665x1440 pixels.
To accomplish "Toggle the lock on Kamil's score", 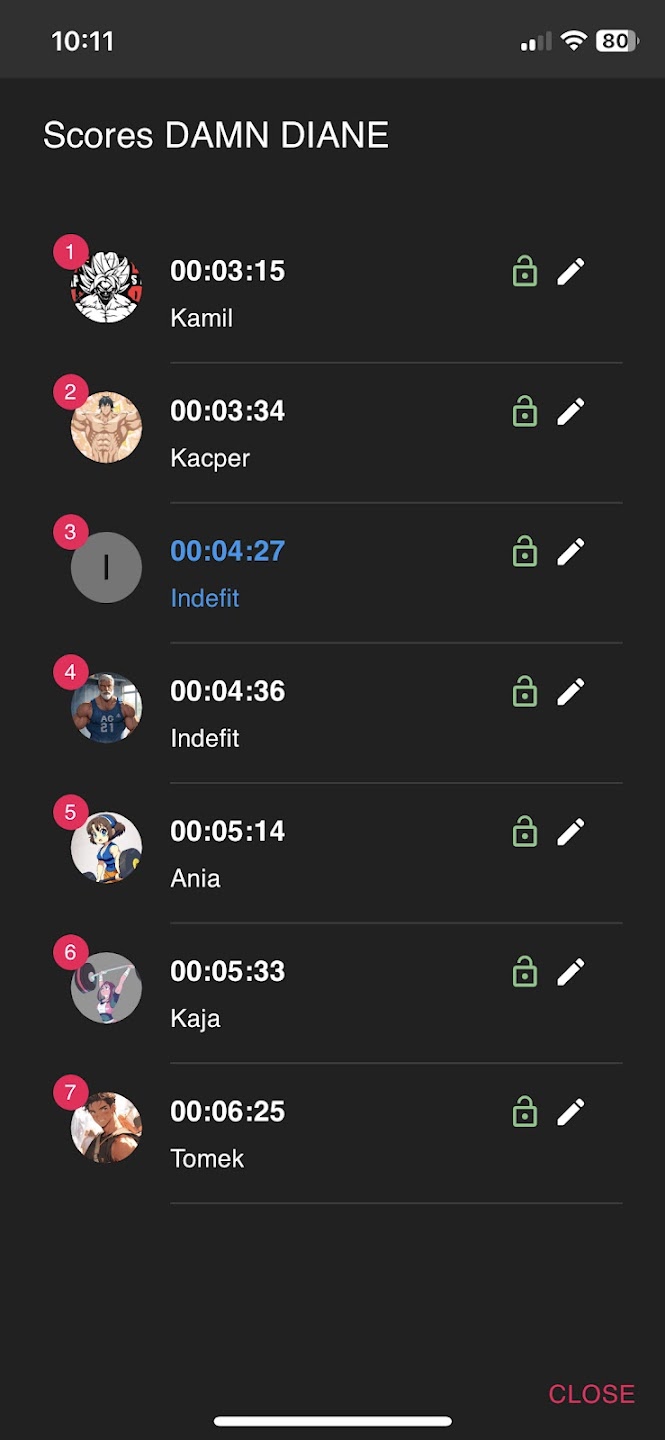I will click(525, 271).
